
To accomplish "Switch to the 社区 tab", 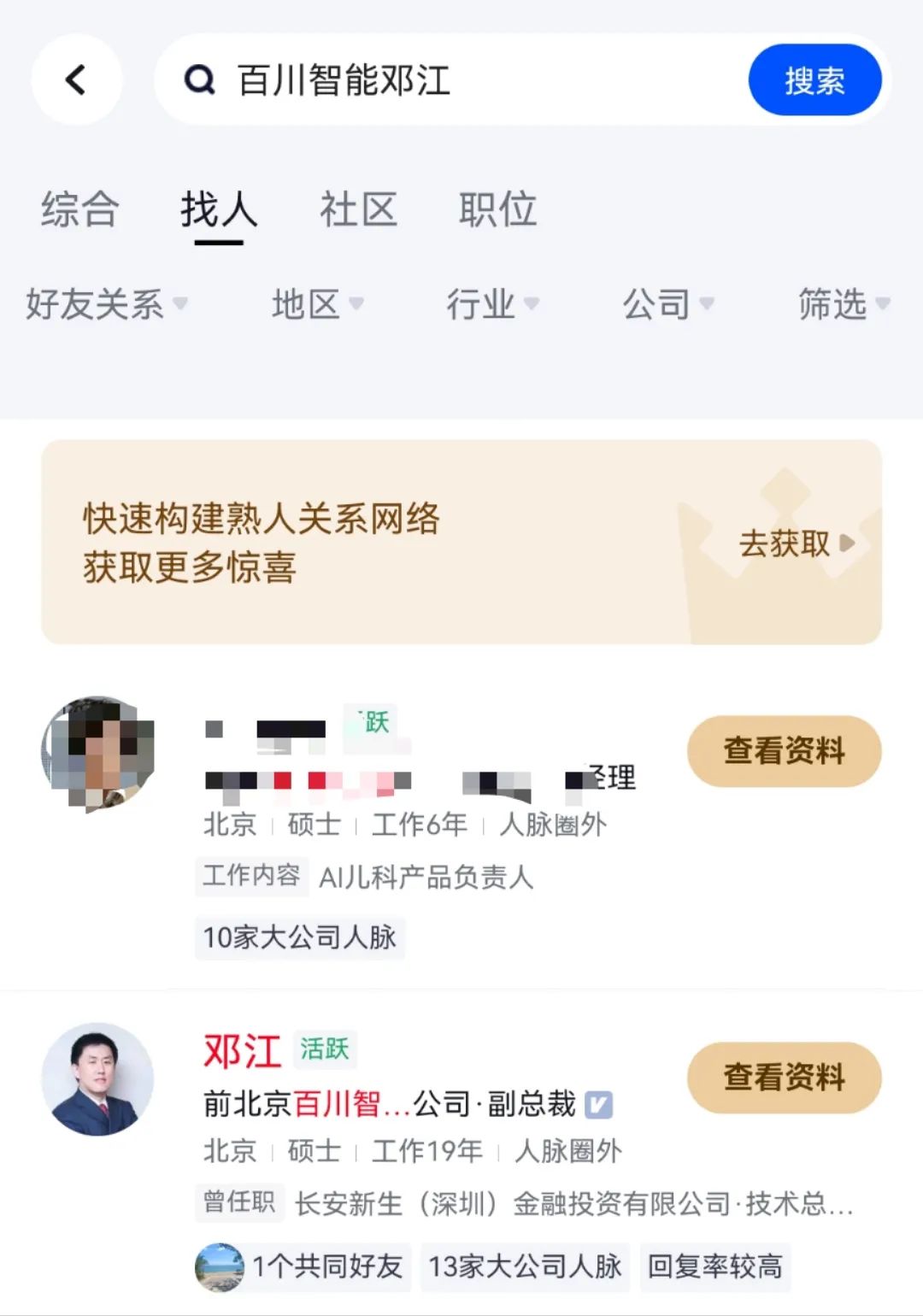I will [x=358, y=209].
